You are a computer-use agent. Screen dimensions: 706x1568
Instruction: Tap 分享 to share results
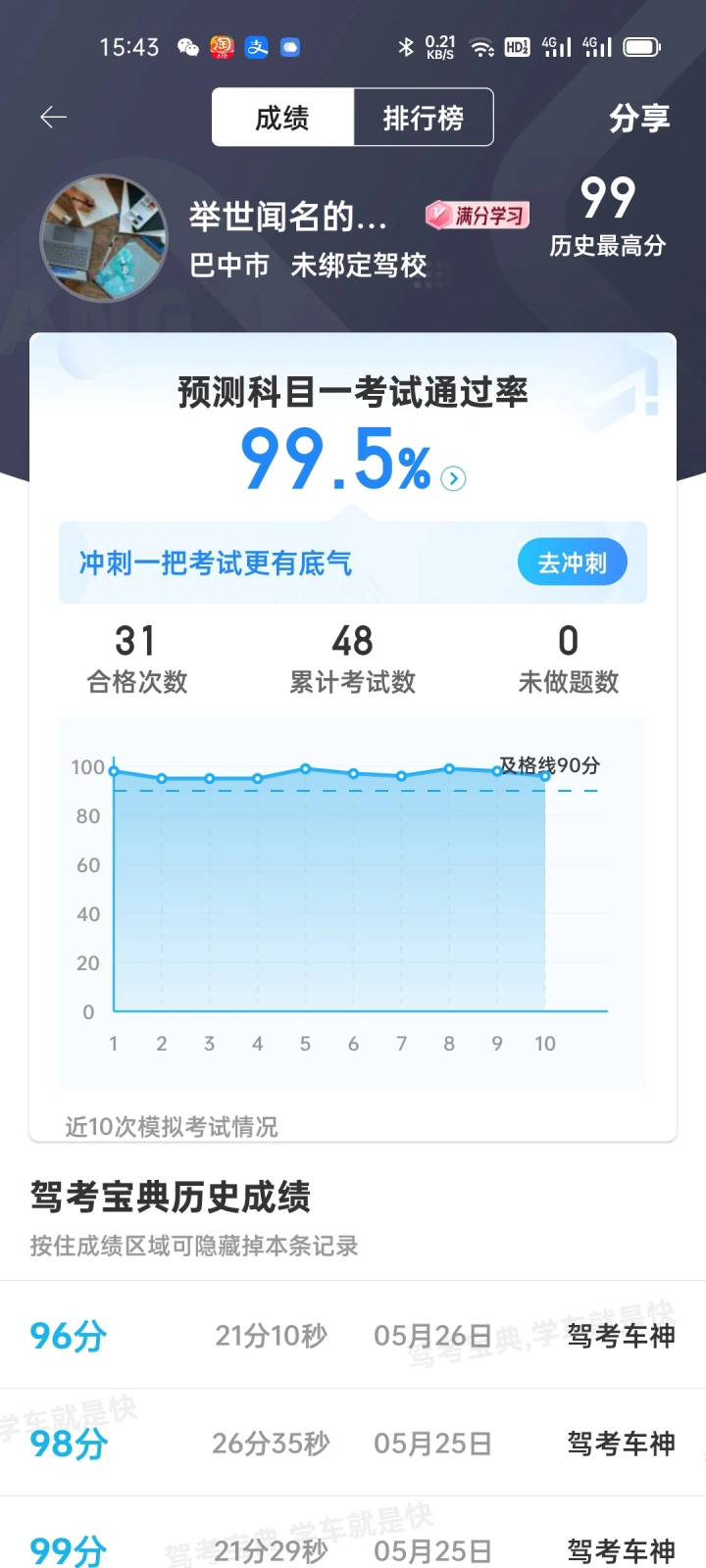639,119
